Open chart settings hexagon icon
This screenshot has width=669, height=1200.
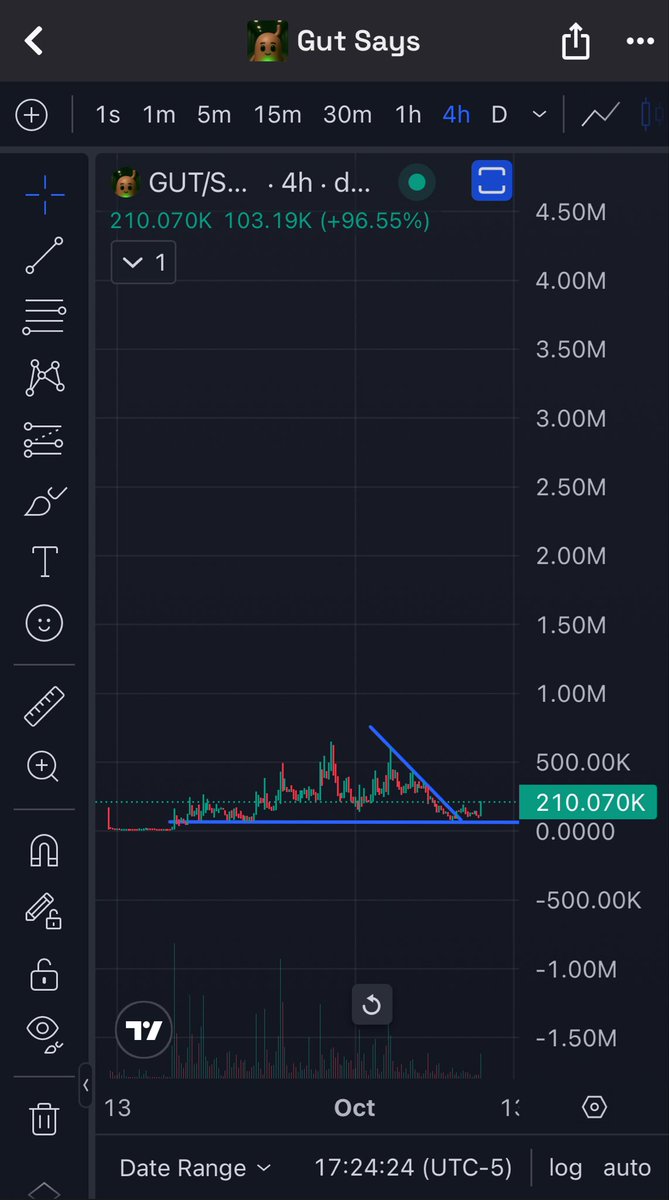click(594, 1107)
